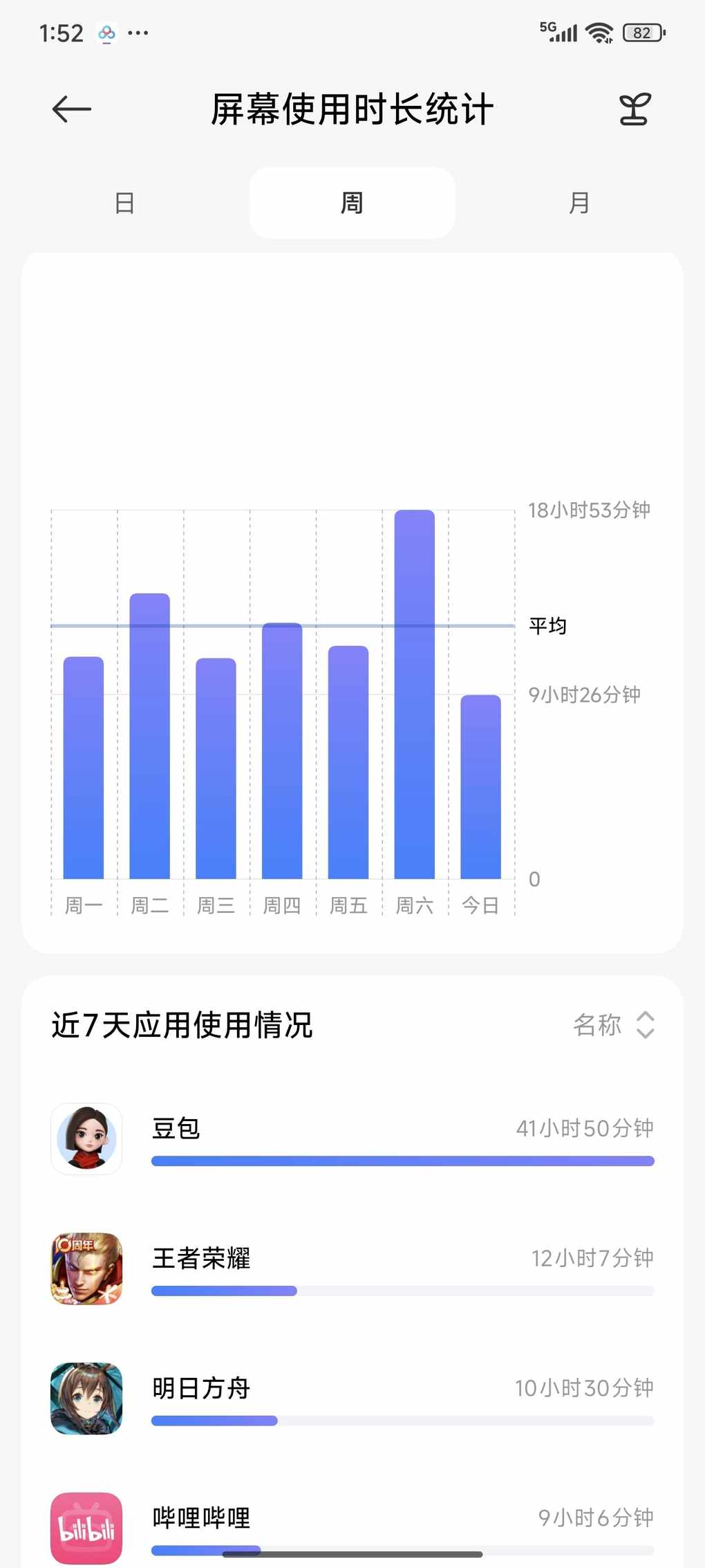Open the sprout icon in the title bar
The image size is (705, 1568).
tap(634, 109)
